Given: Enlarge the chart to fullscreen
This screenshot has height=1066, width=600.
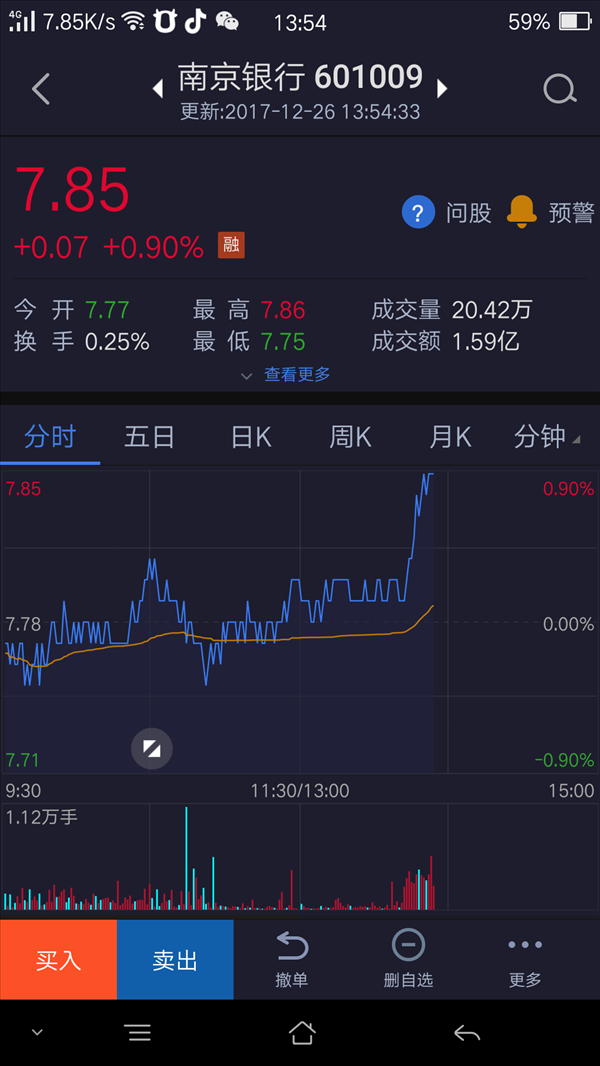Looking at the screenshot, I should click(152, 749).
